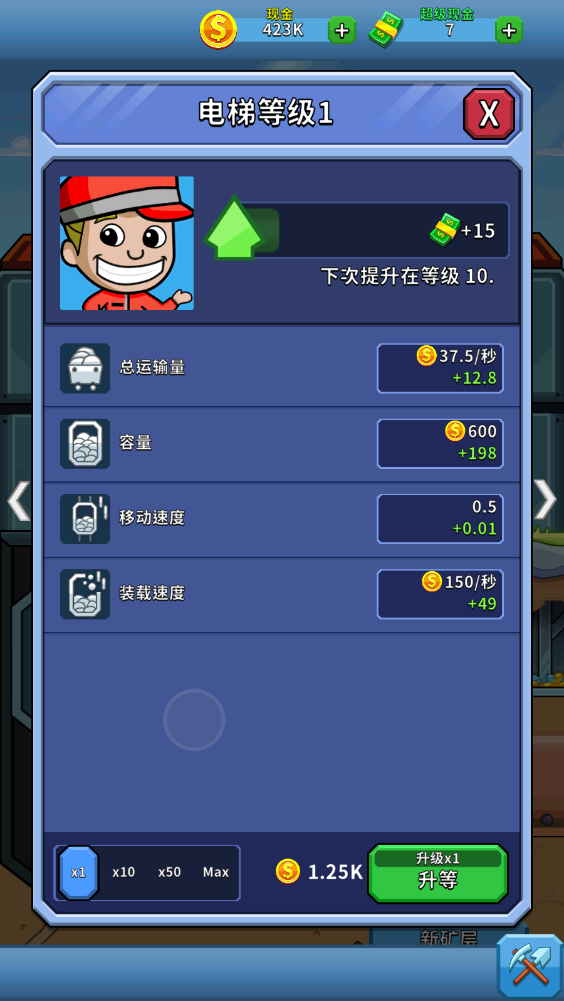
Task: Go to next panel with right arrow
Action: (545, 499)
